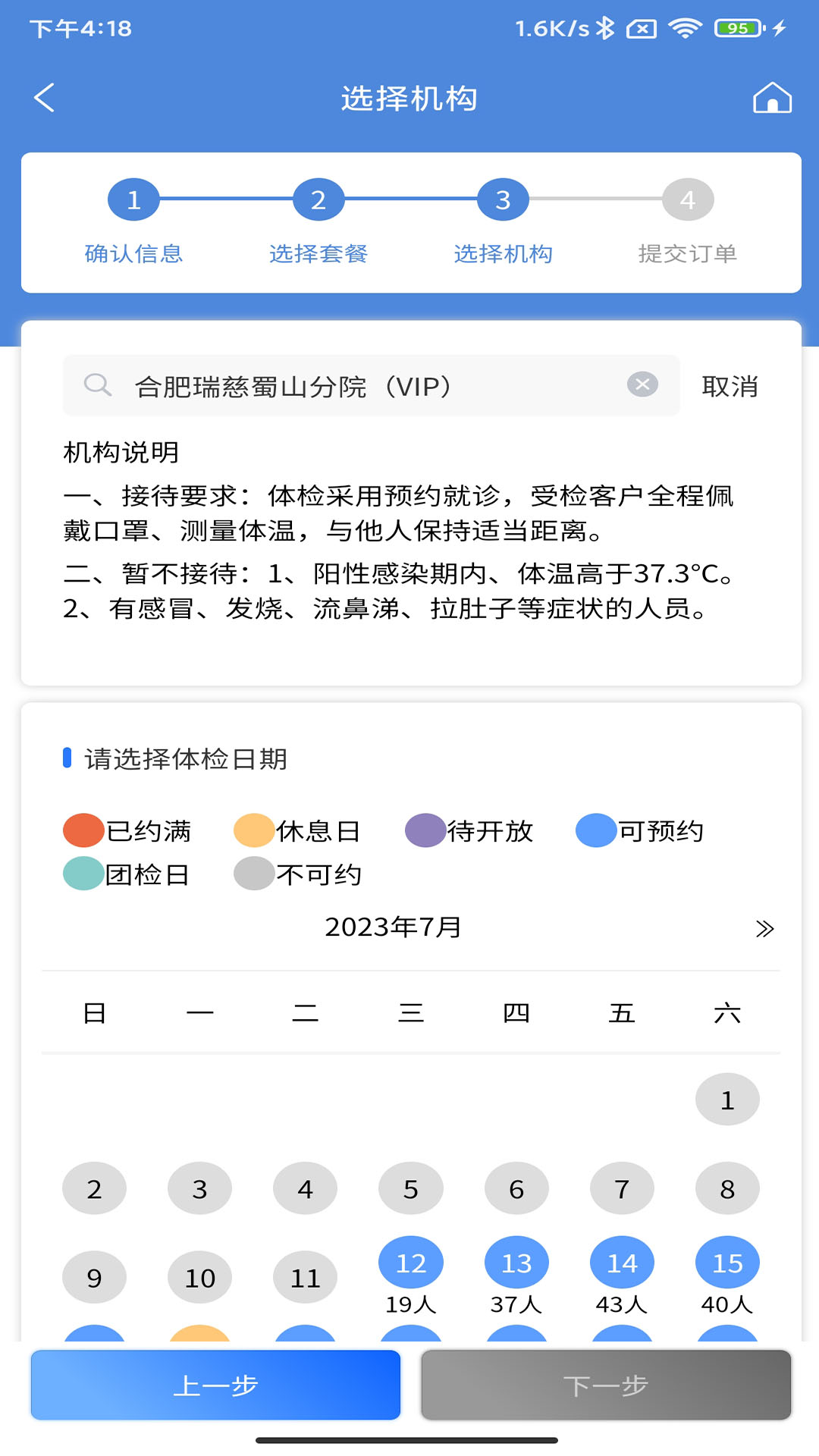The height and width of the screenshot is (1456, 819).
Task: Tap 取消 to cancel search
Action: [730, 386]
